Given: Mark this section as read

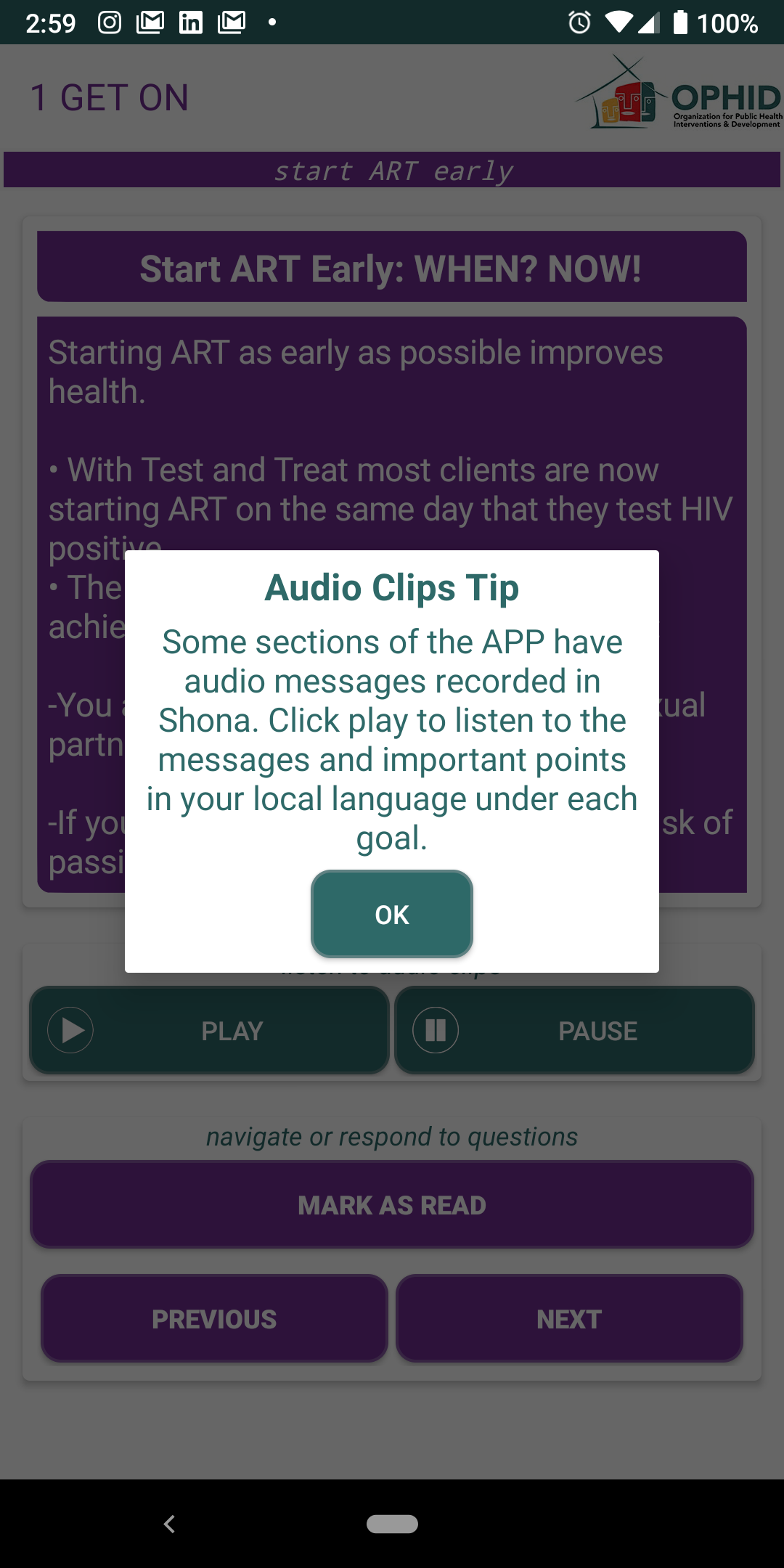Looking at the screenshot, I should [x=392, y=1204].
